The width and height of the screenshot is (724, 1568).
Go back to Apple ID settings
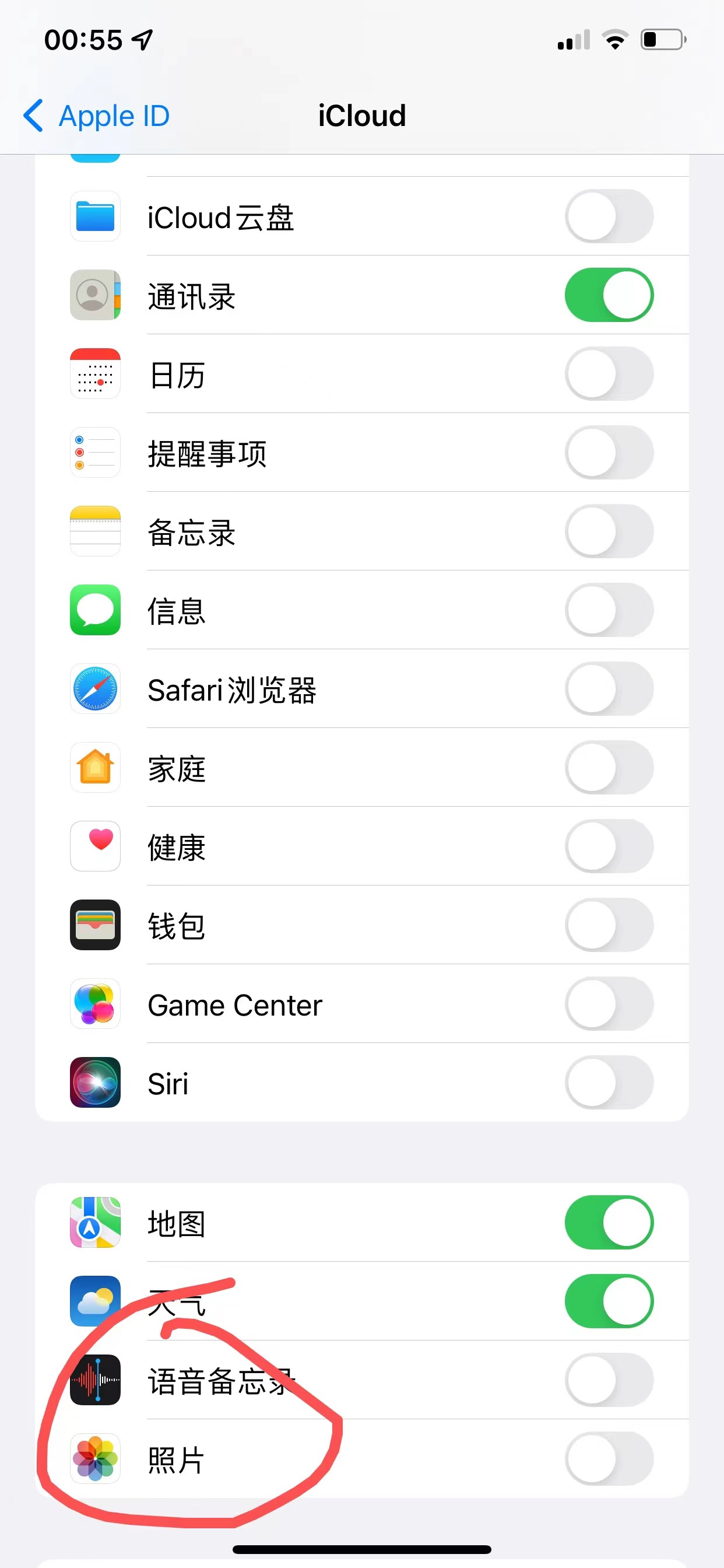coord(97,116)
